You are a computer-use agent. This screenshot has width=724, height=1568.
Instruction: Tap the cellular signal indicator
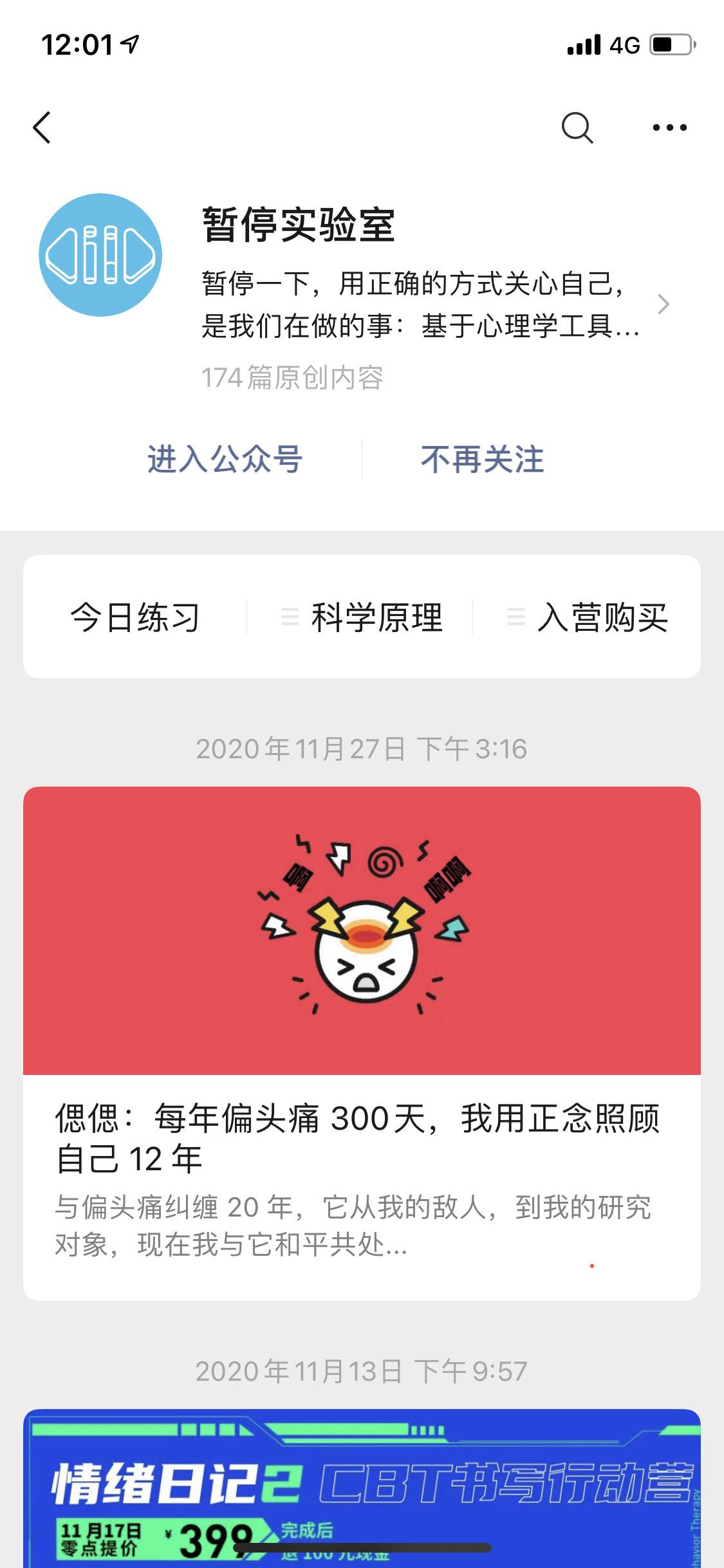[x=582, y=44]
